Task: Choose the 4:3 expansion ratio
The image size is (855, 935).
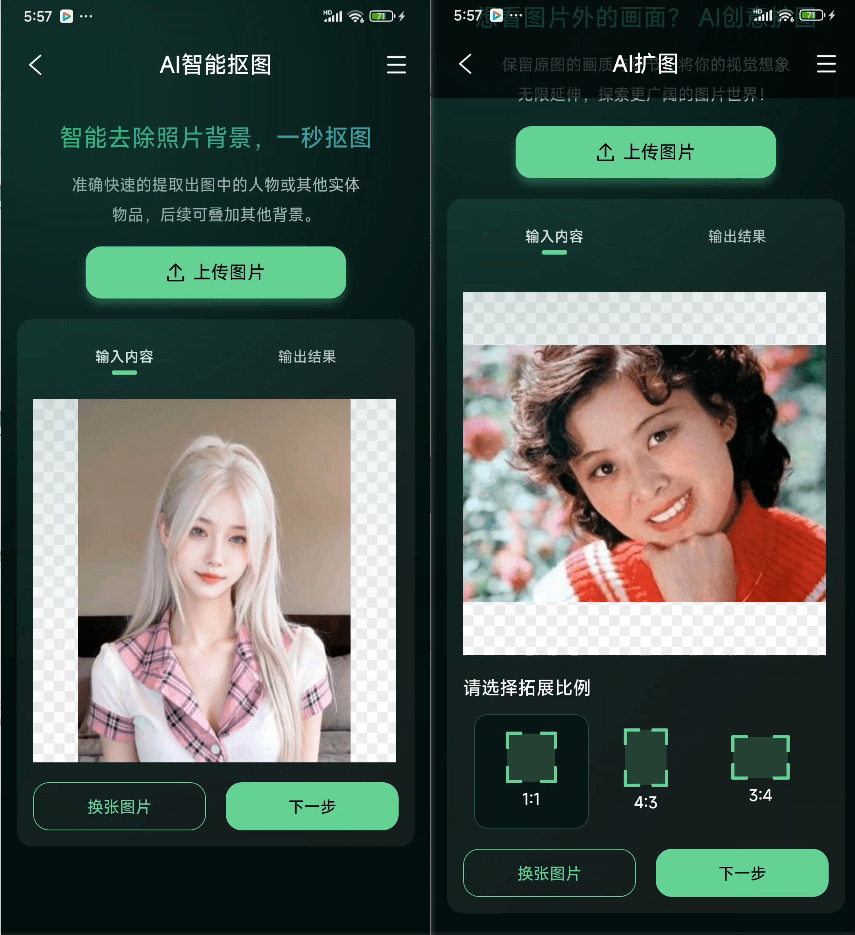Action: [x=646, y=768]
